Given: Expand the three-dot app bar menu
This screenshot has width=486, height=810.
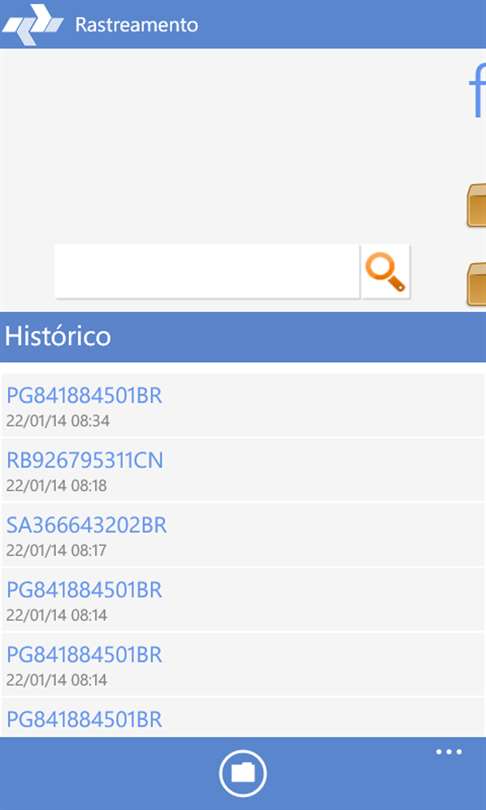Looking at the screenshot, I should (x=449, y=752).
